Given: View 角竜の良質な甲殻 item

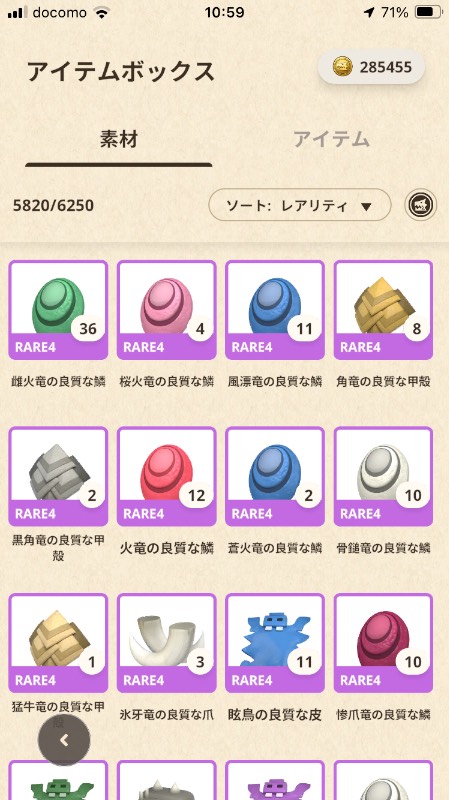Looking at the screenshot, I should coord(383,310).
